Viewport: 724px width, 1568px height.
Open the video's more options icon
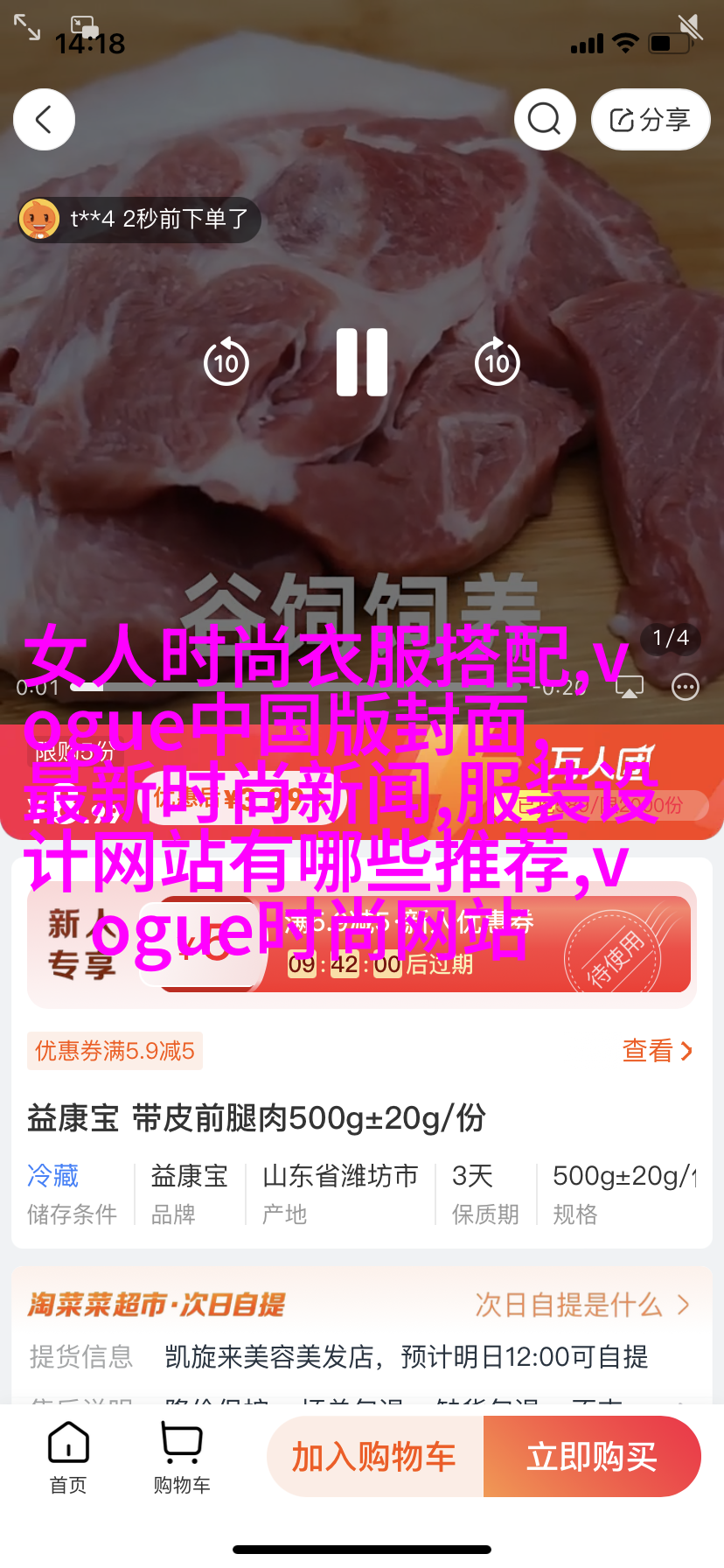click(x=685, y=688)
